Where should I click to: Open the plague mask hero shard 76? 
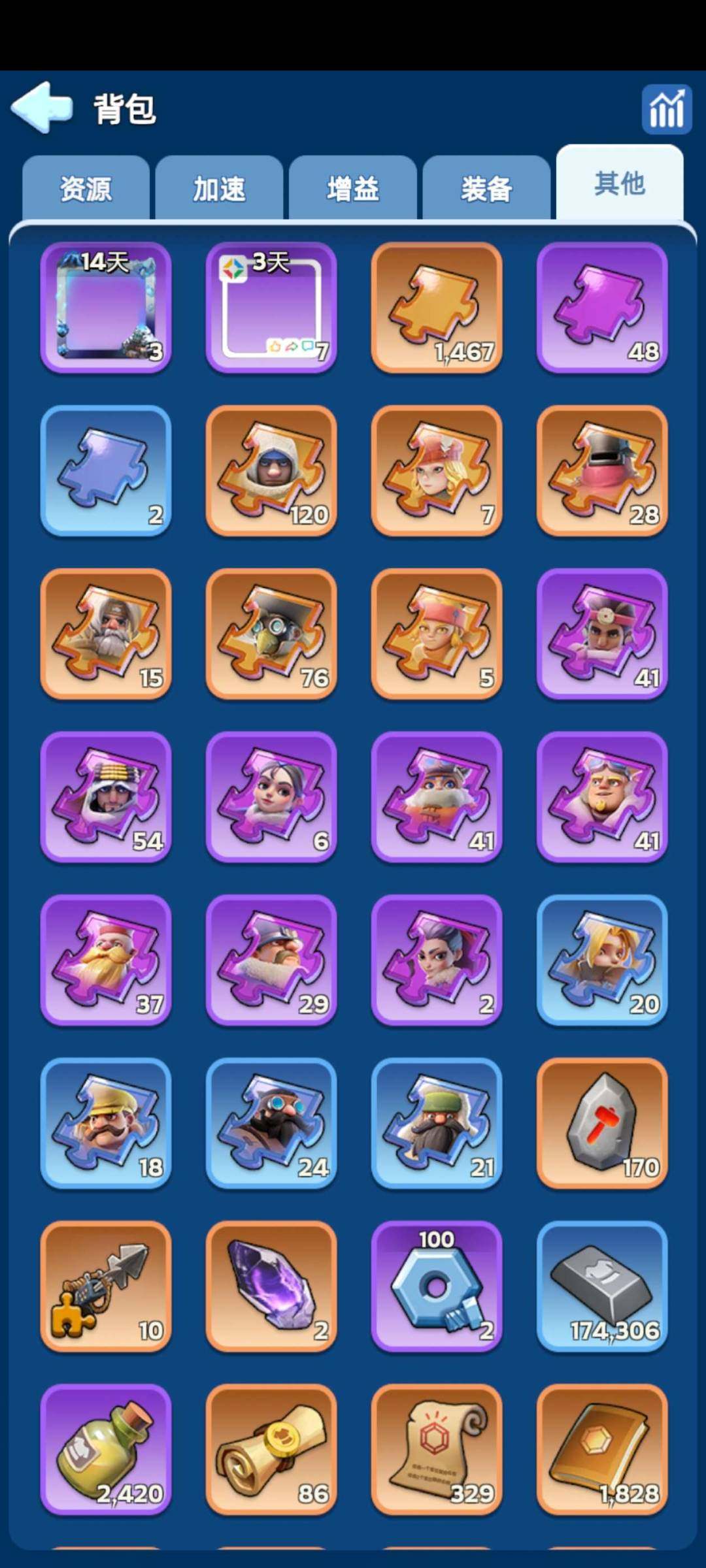(x=271, y=634)
